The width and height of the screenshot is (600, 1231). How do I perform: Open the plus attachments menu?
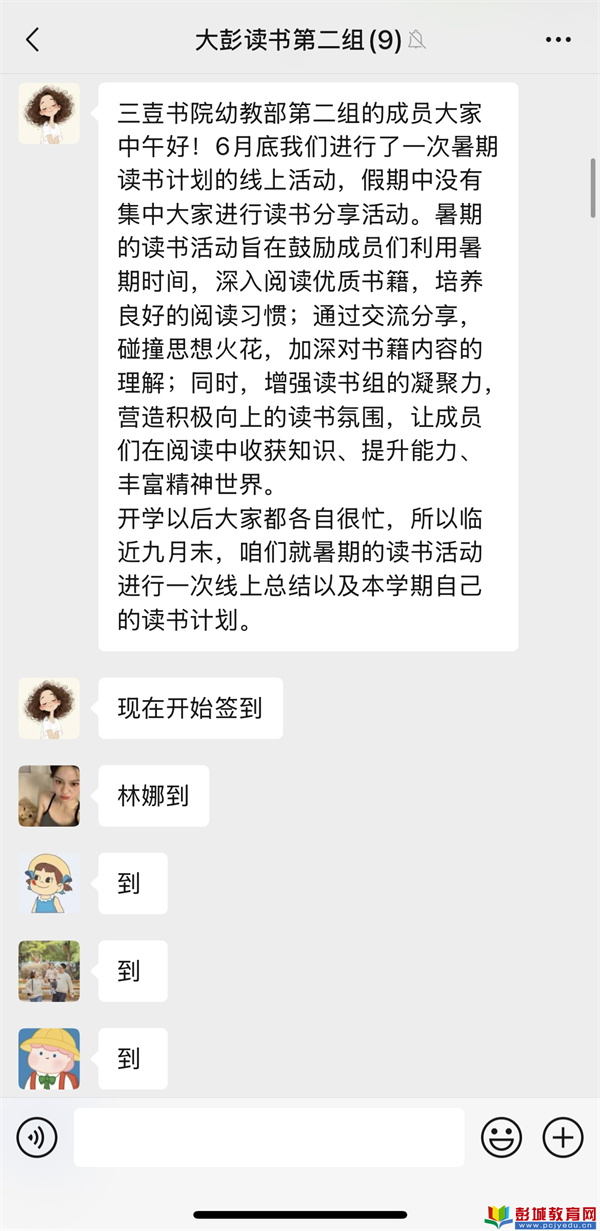(563, 1137)
